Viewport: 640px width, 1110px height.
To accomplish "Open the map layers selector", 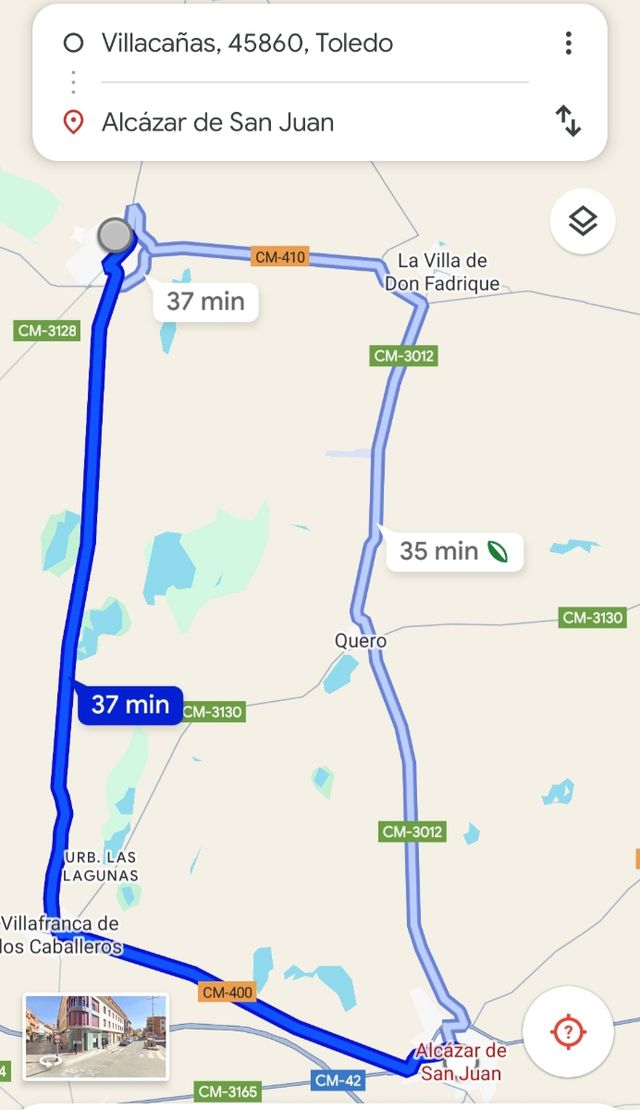I will (x=582, y=221).
